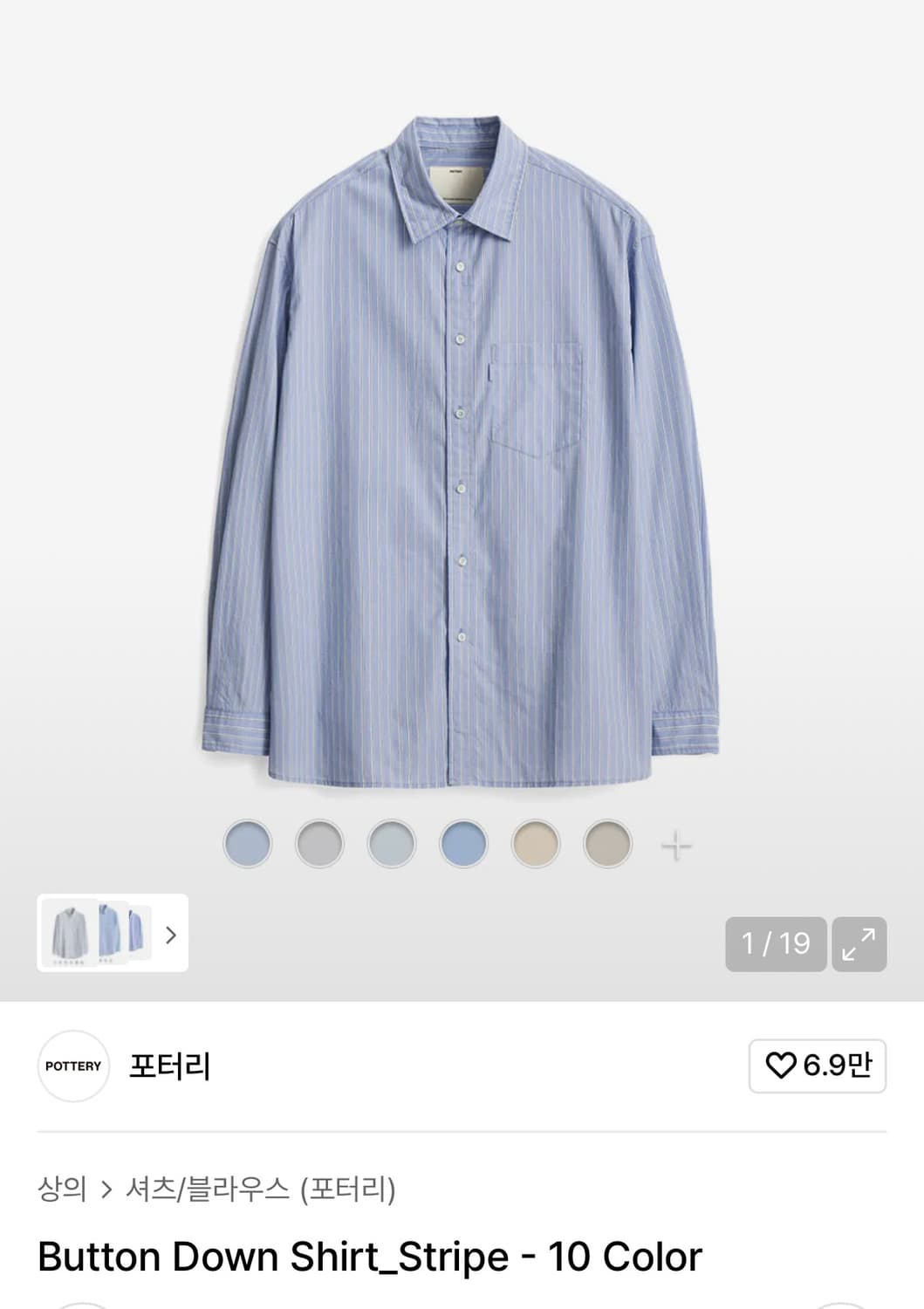
Task: Select the rightmost taupe color swatch
Action: 609,844
